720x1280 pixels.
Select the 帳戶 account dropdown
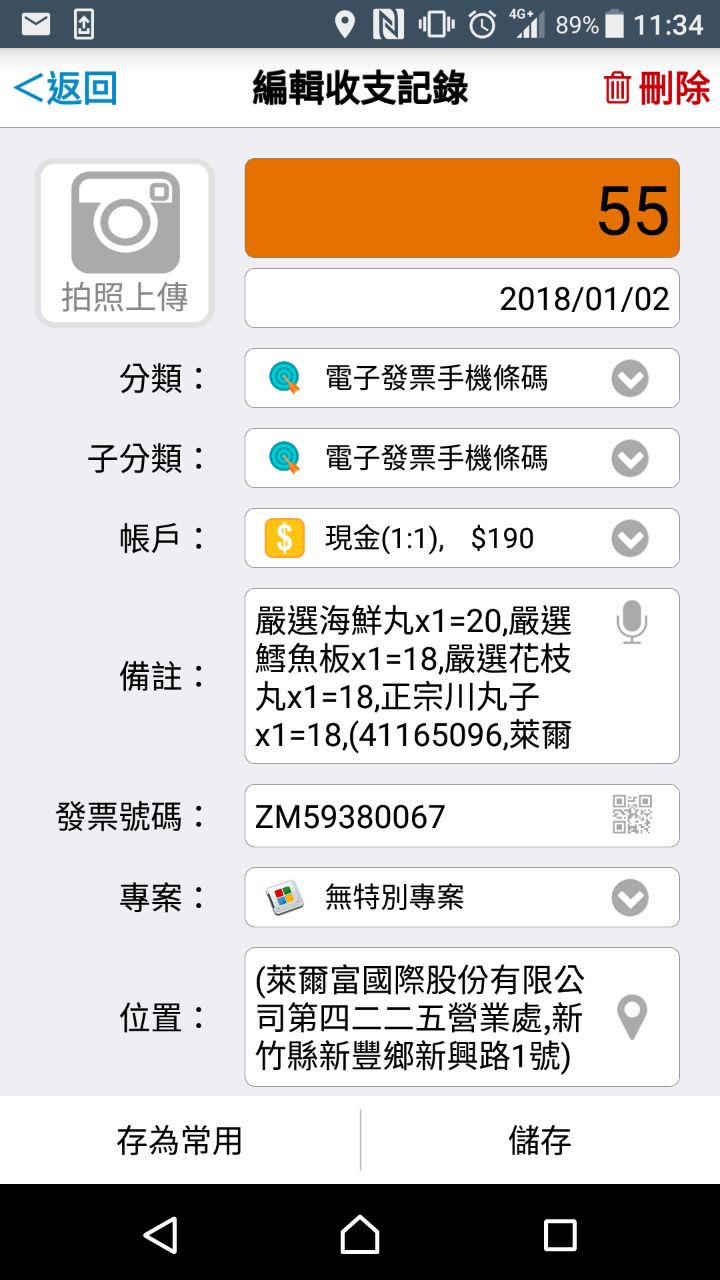(x=462, y=538)
